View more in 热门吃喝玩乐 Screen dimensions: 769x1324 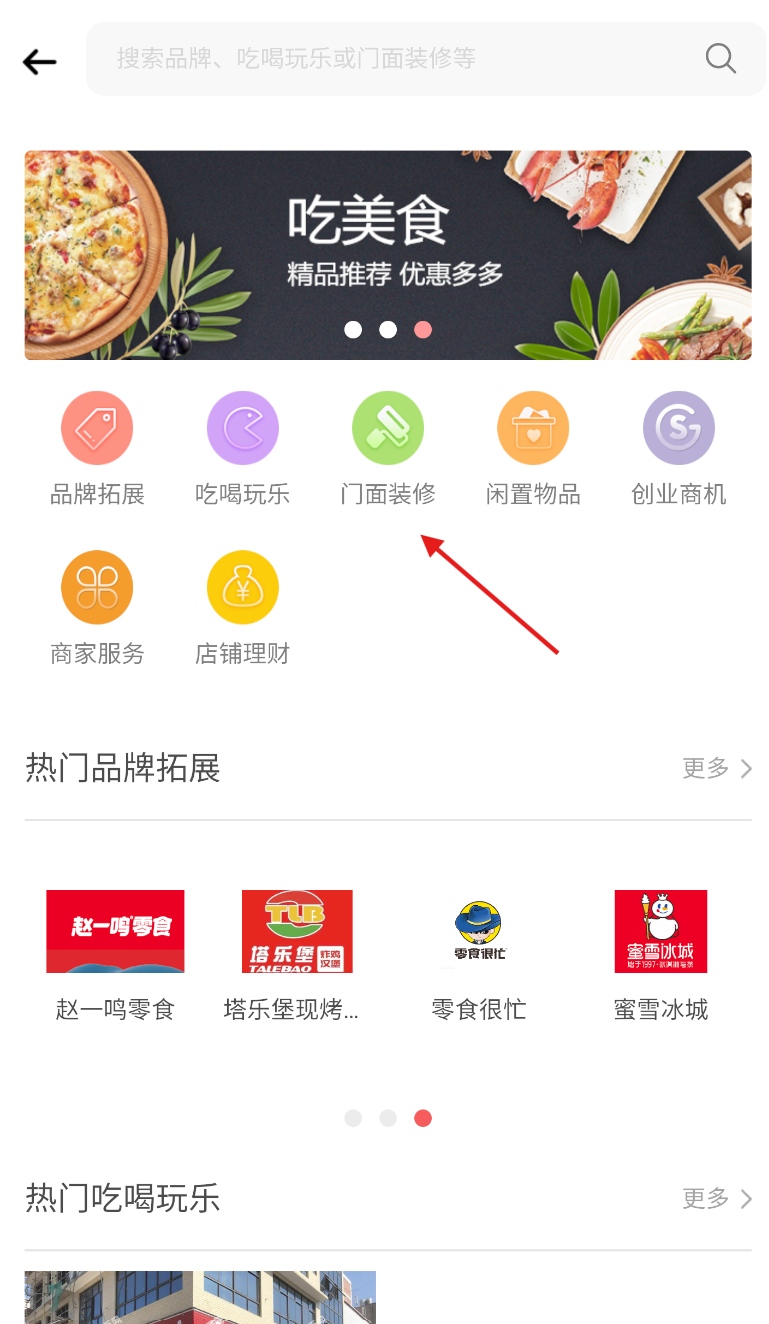(716, 1198)
